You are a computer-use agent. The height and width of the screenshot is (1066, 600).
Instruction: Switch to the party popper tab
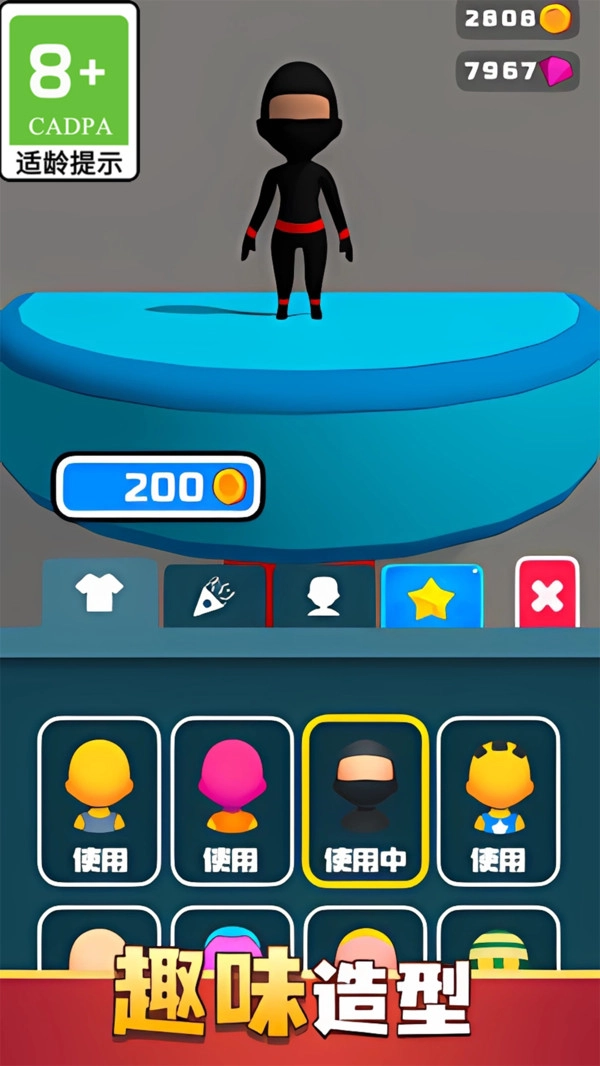coord(214,597)
